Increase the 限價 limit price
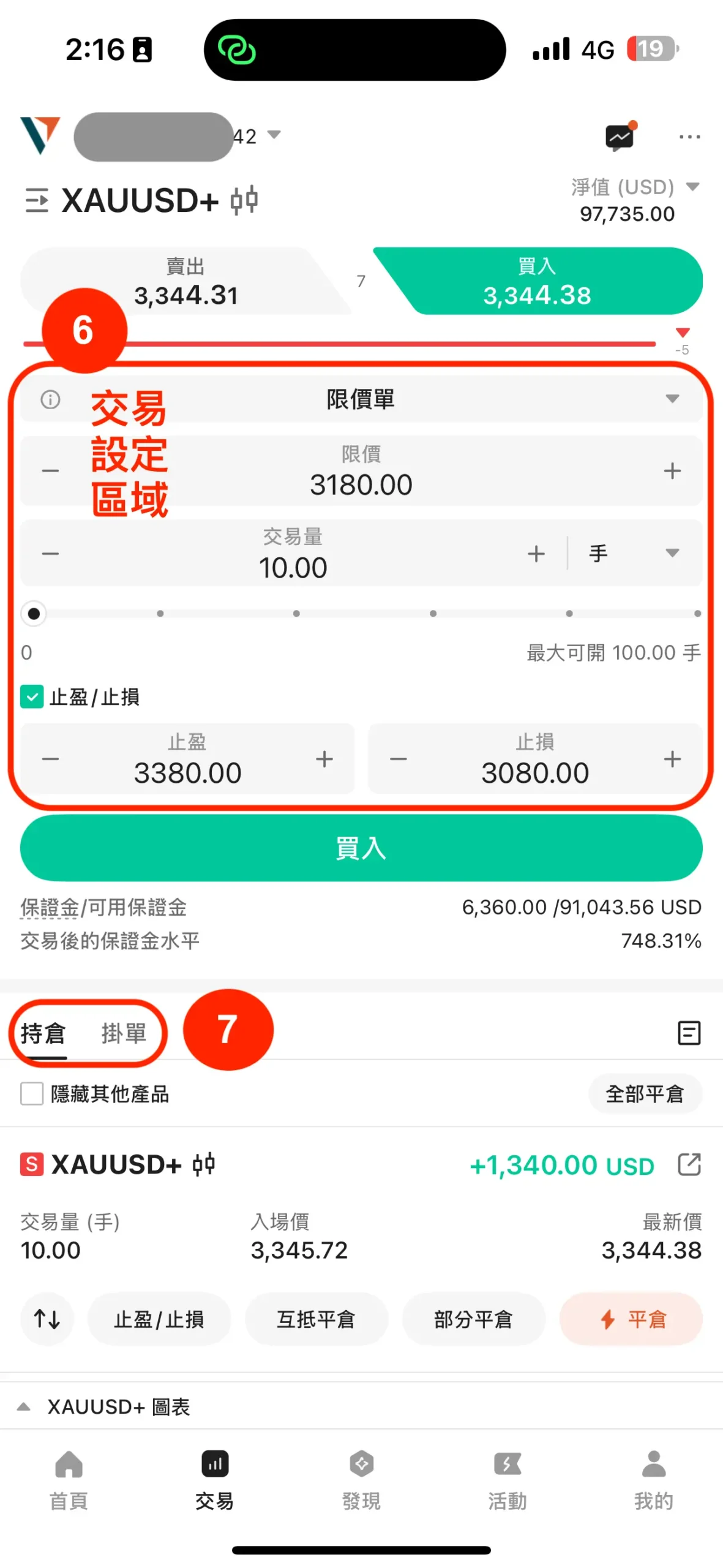This screenshot has height=1568, width=723. coord(672,471)
